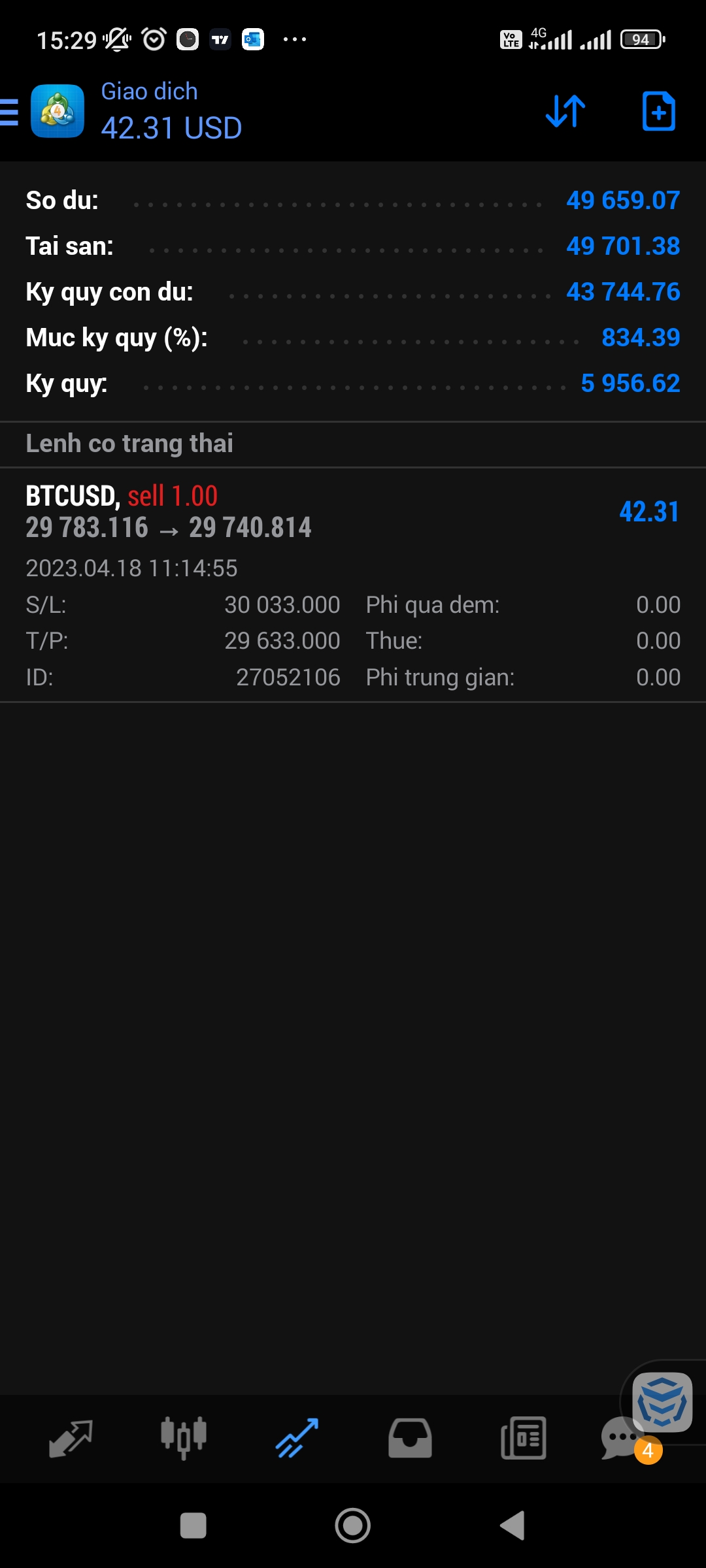Viewport: 706px width, 1568px height.
Task: Tap the floating layered shield button
Action: tap(662, 1402)
